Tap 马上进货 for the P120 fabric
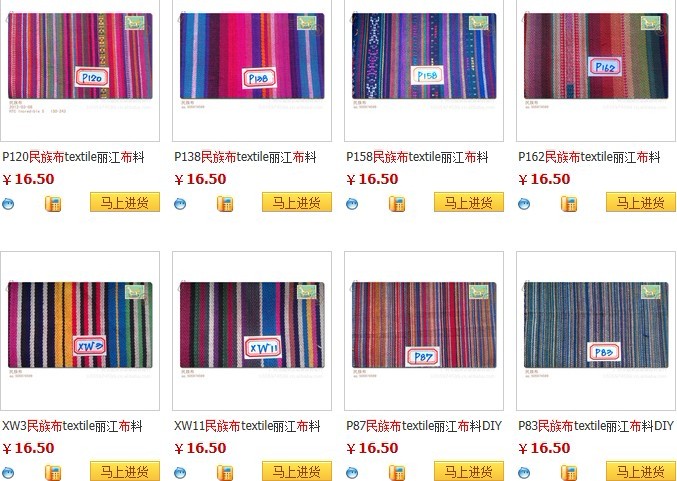Viewport: 677px width, 481px height. click(x=125, y=203)
